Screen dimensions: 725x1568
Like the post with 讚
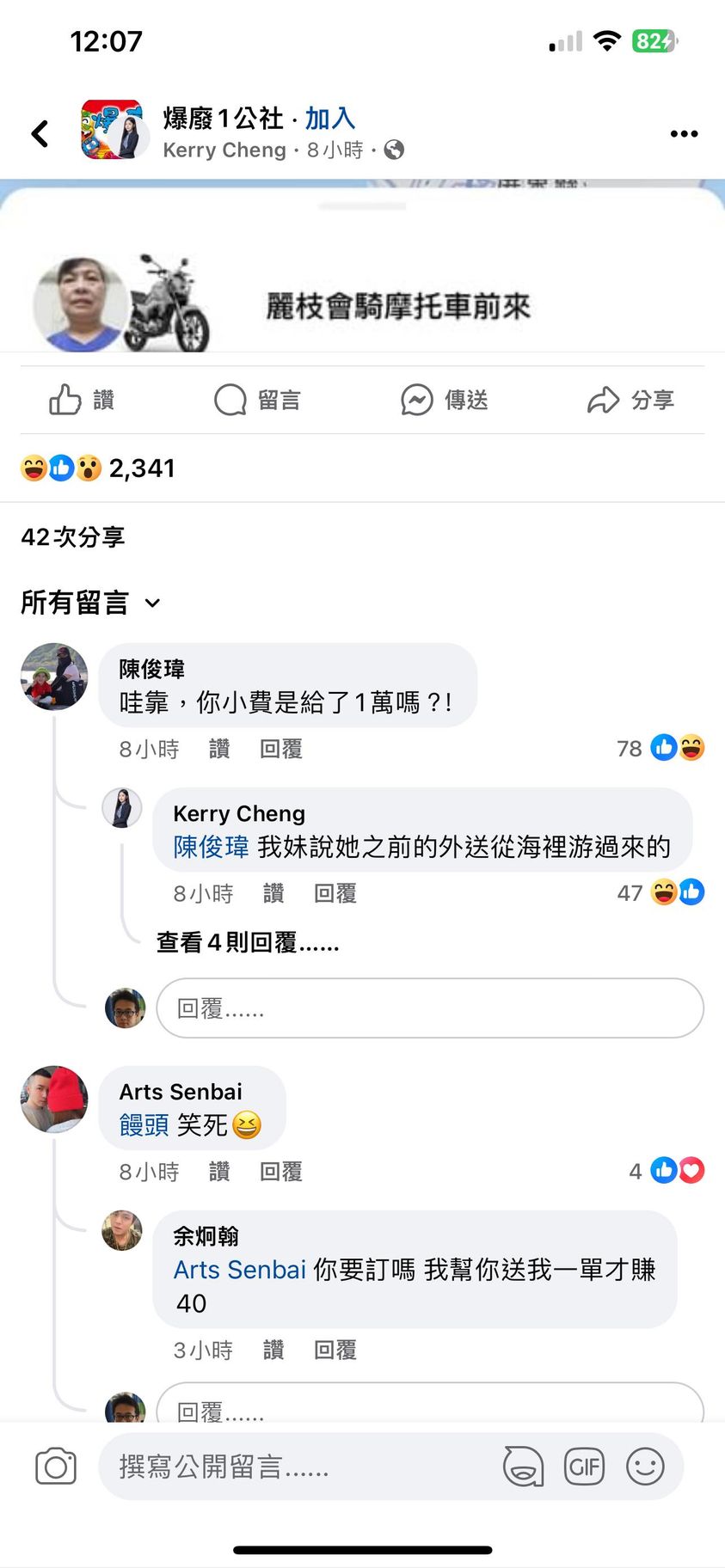point(82,400)
